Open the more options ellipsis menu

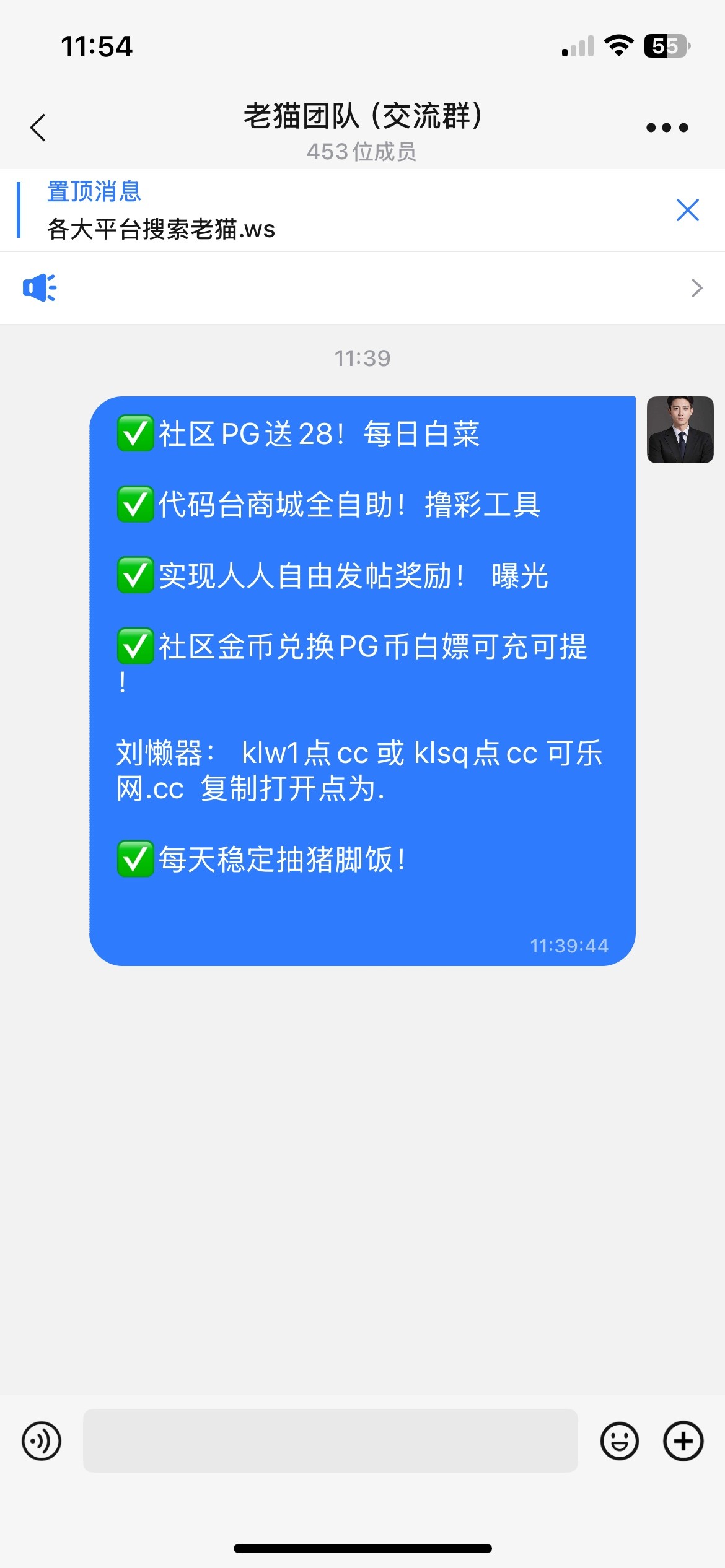(x=666, y=127)
